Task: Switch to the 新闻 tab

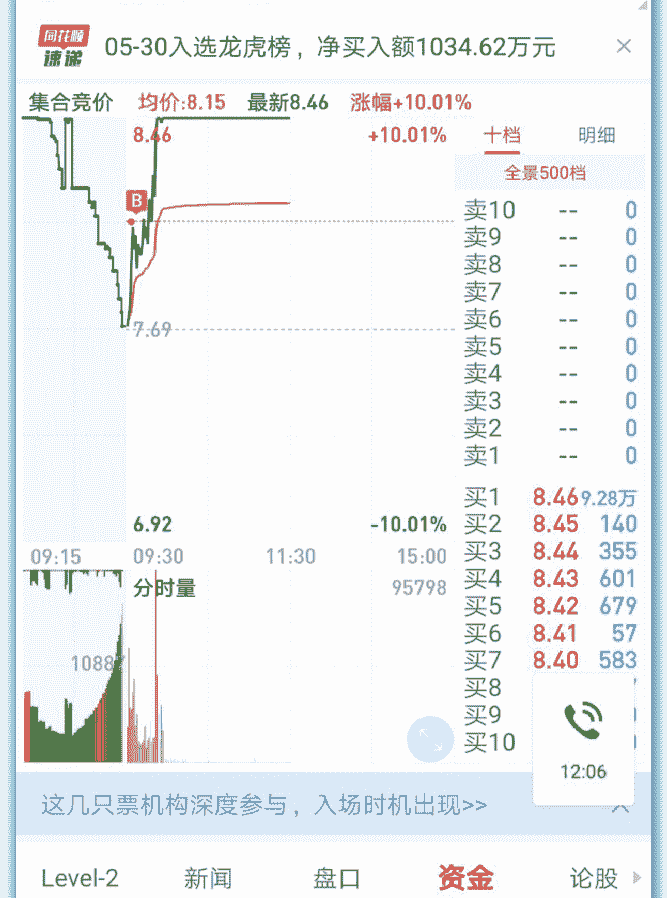Action: click(x=208, y=878)
